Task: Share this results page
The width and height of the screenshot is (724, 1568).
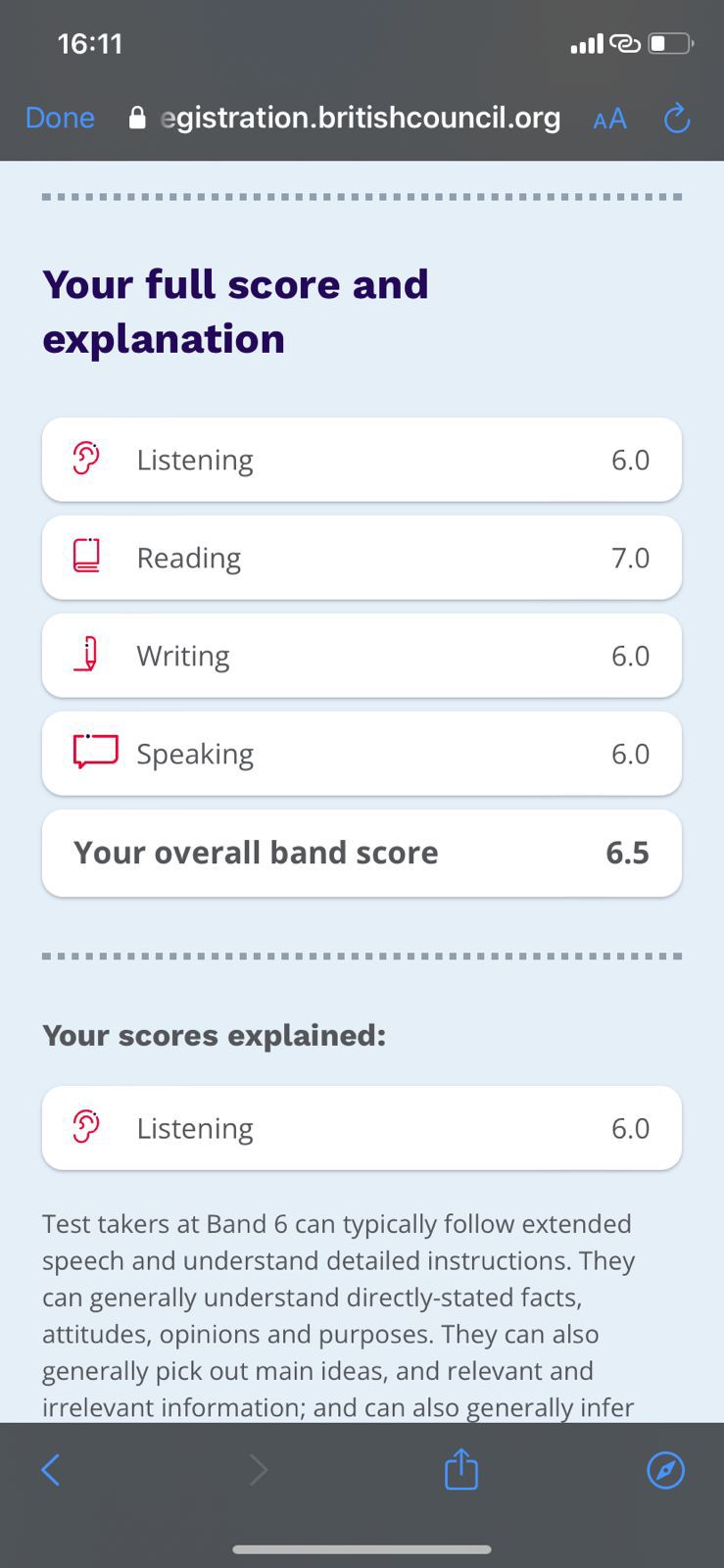Action: (x=461, y=1468)
